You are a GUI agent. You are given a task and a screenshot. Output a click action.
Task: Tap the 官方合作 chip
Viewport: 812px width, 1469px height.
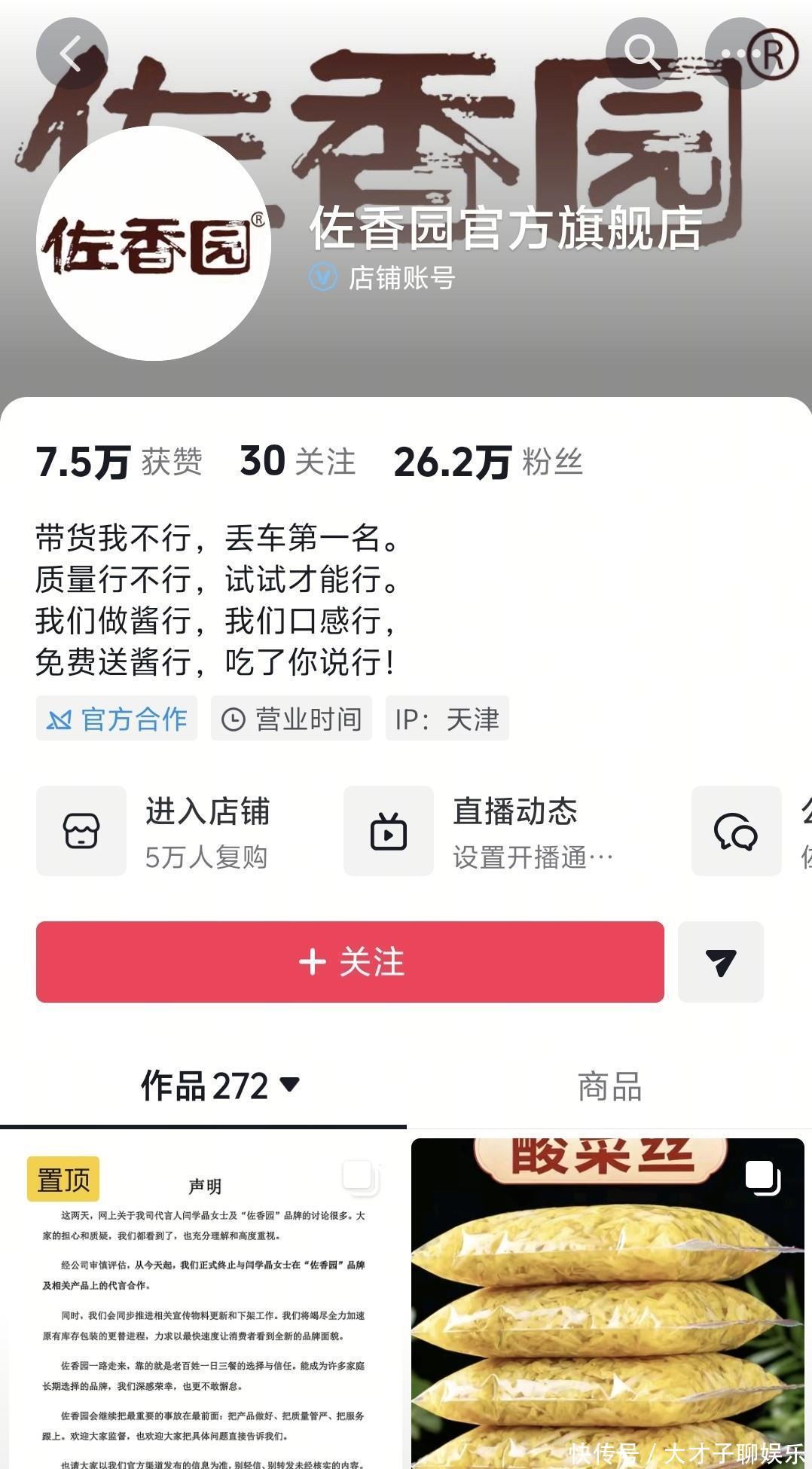coord(117,719)
